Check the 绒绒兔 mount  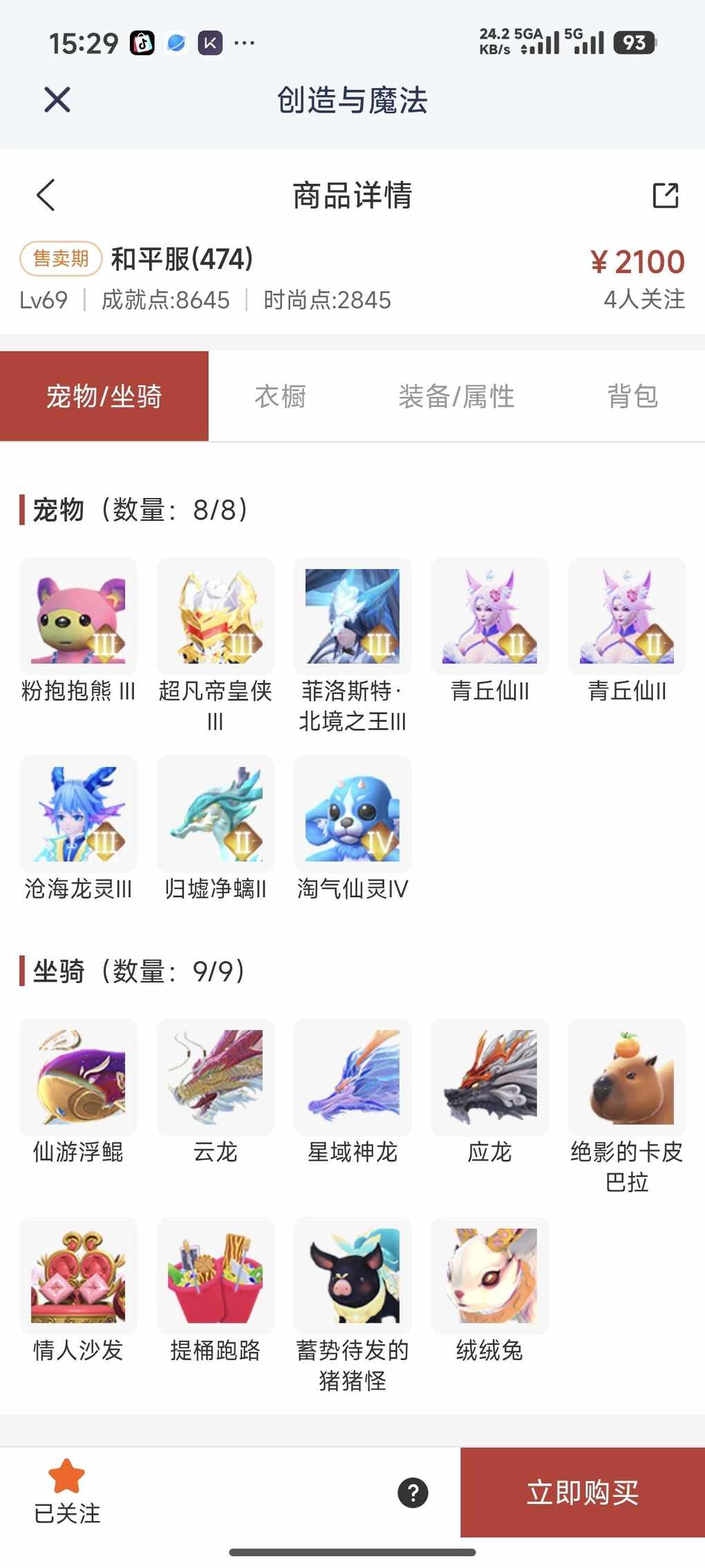[489, 1275]
